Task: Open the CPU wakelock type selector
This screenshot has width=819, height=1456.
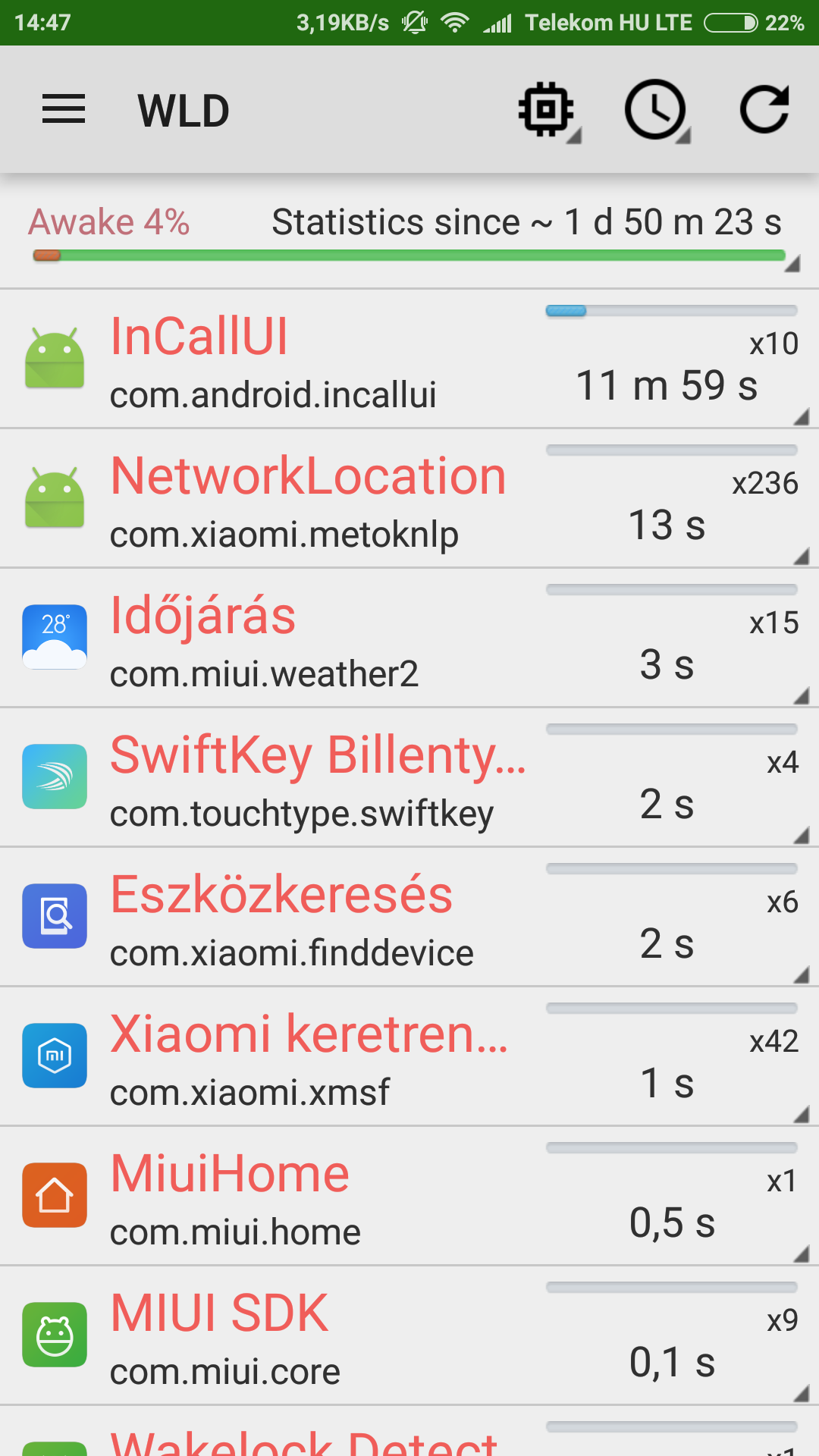Action: 548,111
